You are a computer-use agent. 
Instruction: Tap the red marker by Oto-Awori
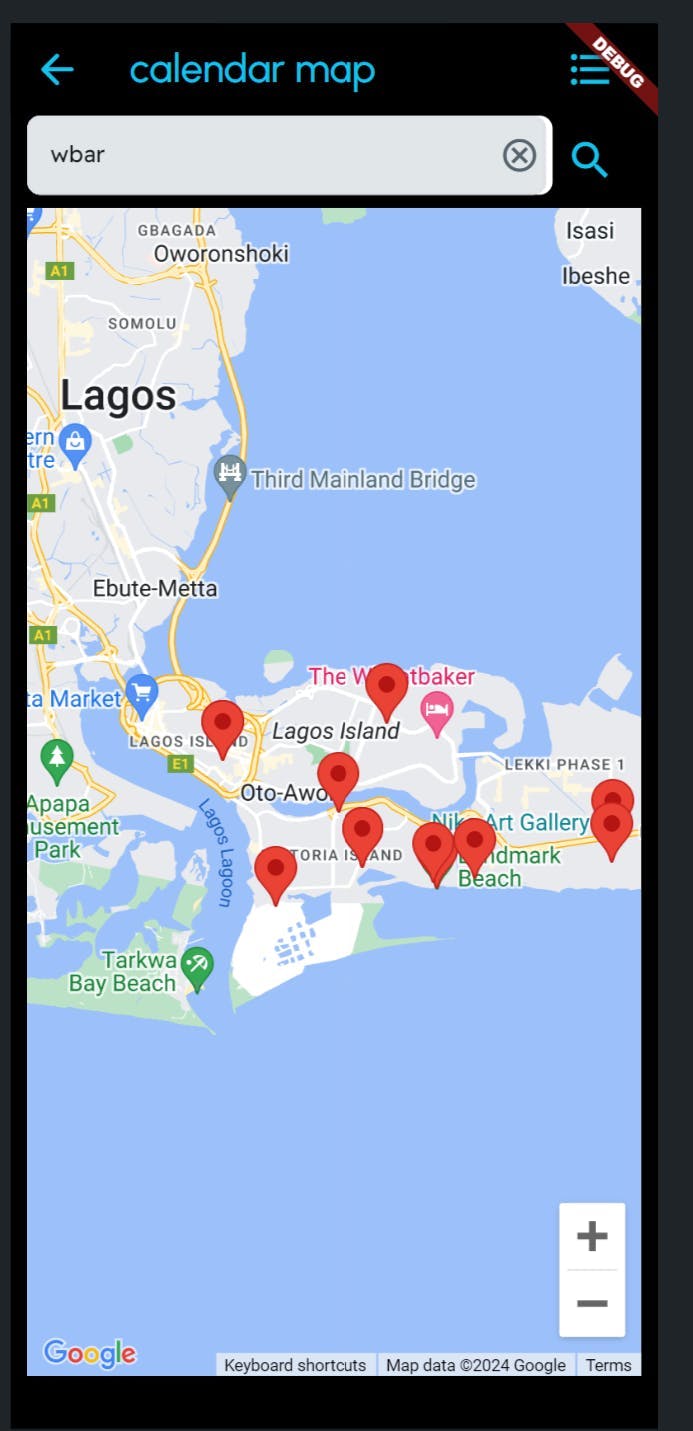338,777
